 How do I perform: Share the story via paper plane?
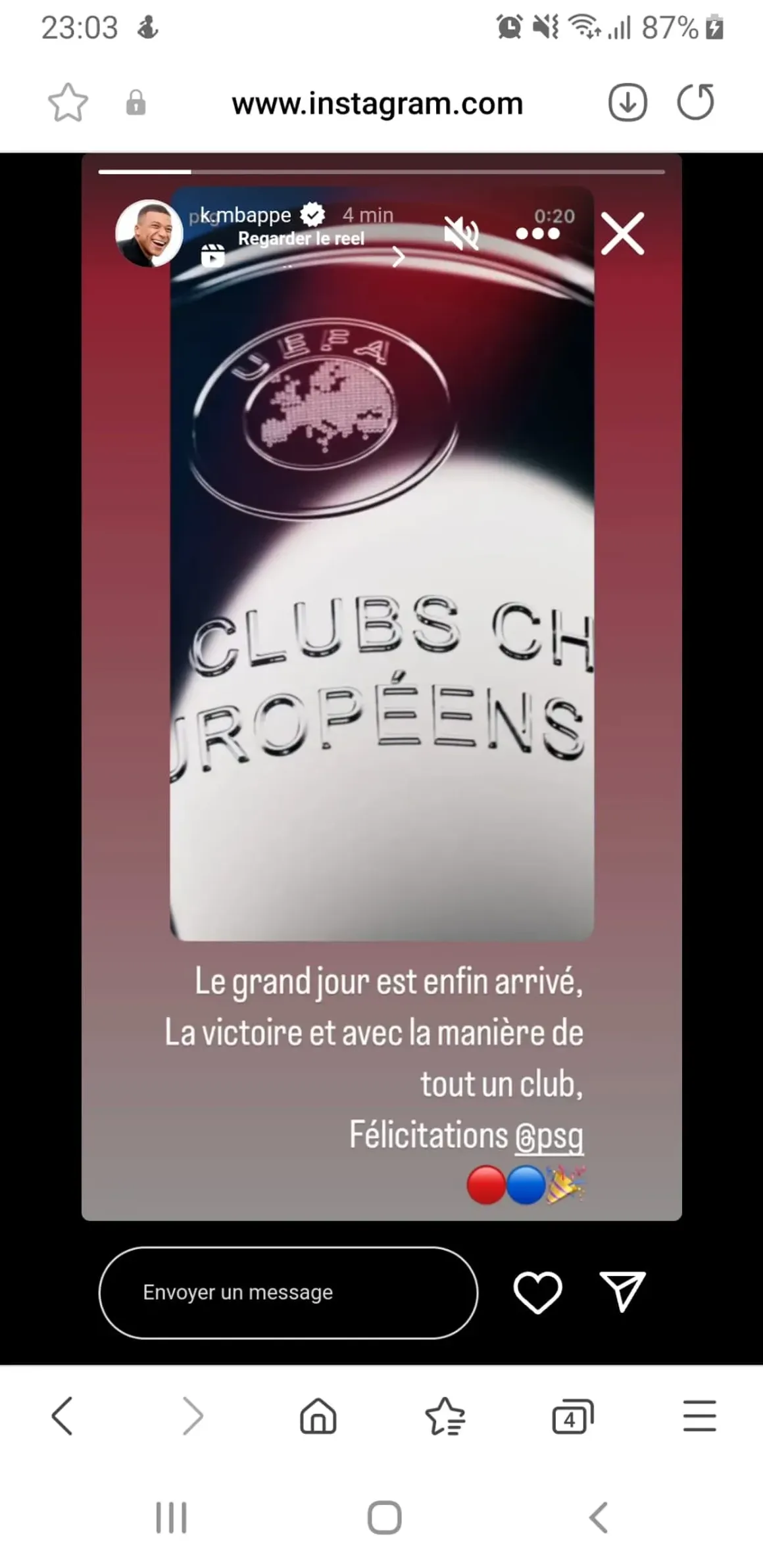[622, 1292]
